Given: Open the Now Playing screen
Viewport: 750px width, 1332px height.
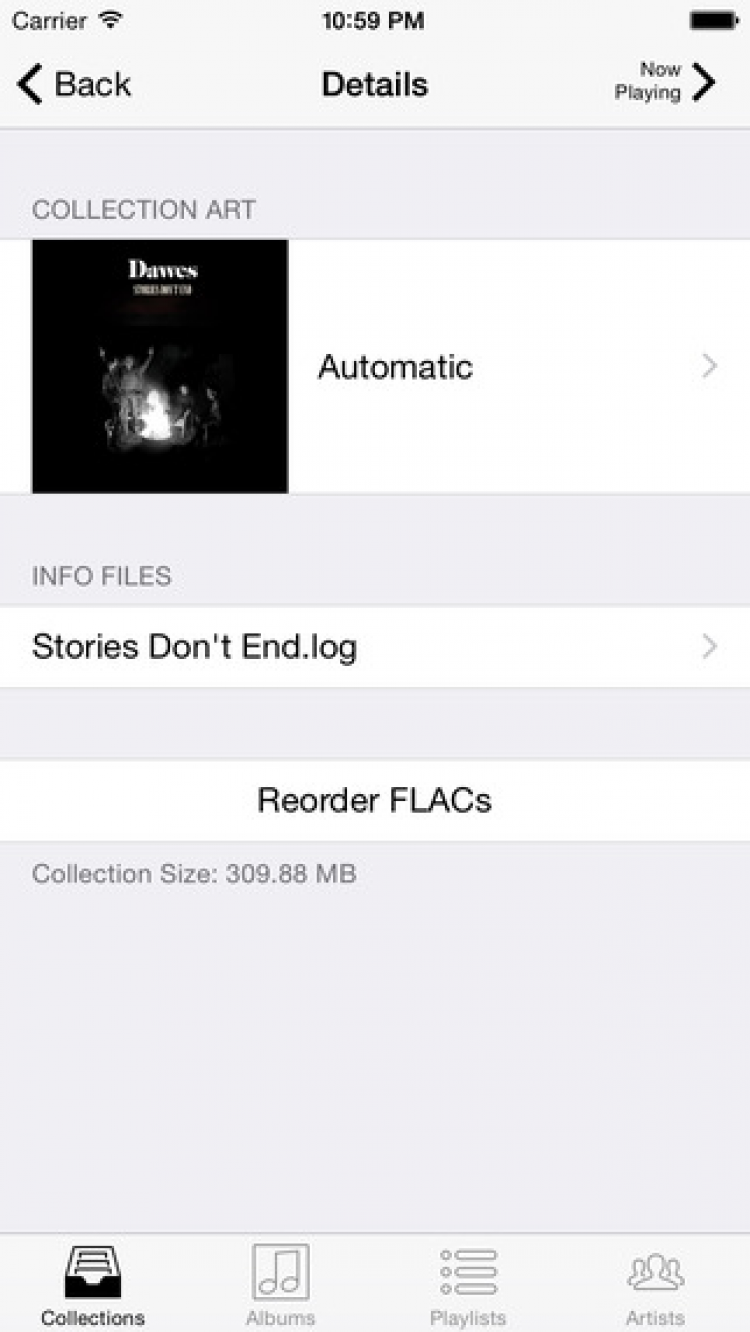Looking at the screenshot, I should 666,82.
